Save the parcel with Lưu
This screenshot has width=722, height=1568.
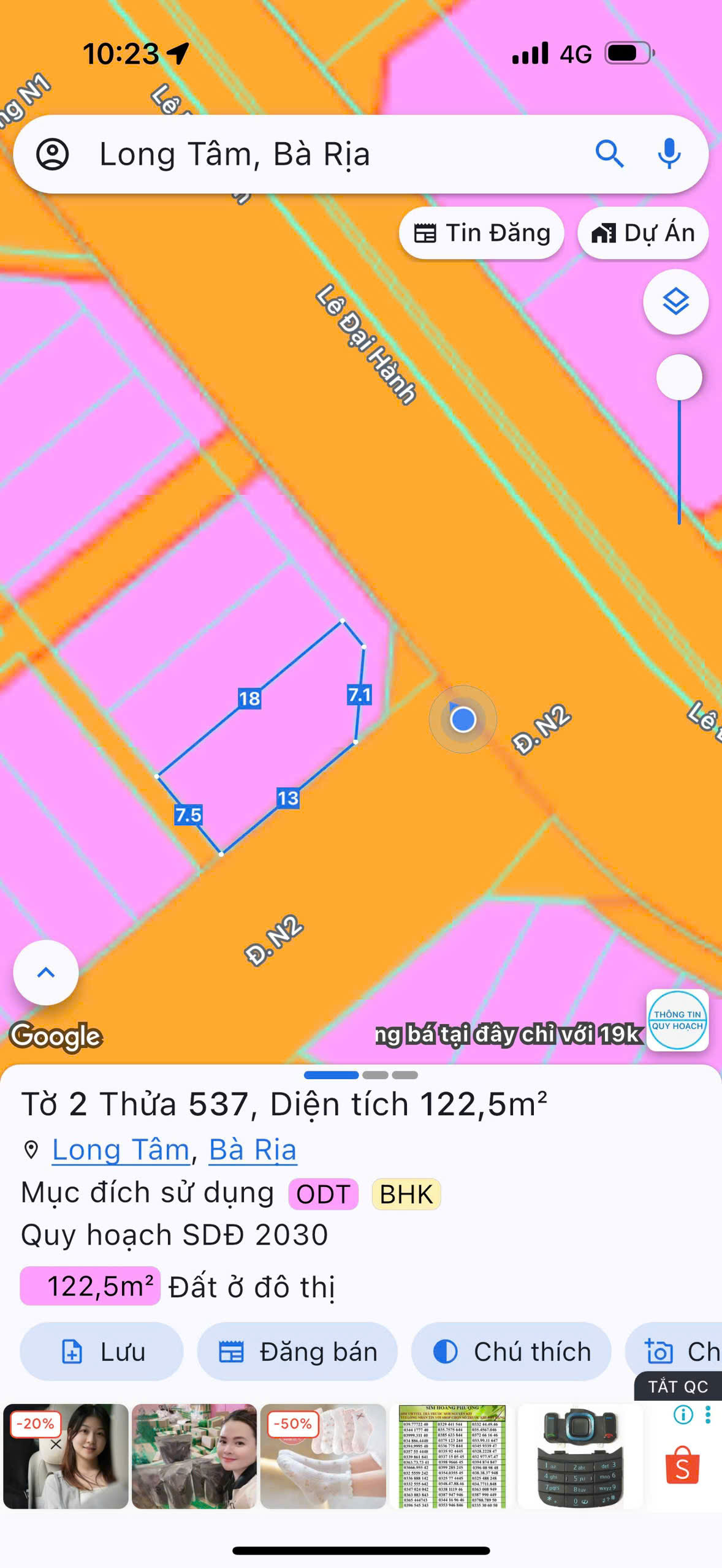point(102,1352)
